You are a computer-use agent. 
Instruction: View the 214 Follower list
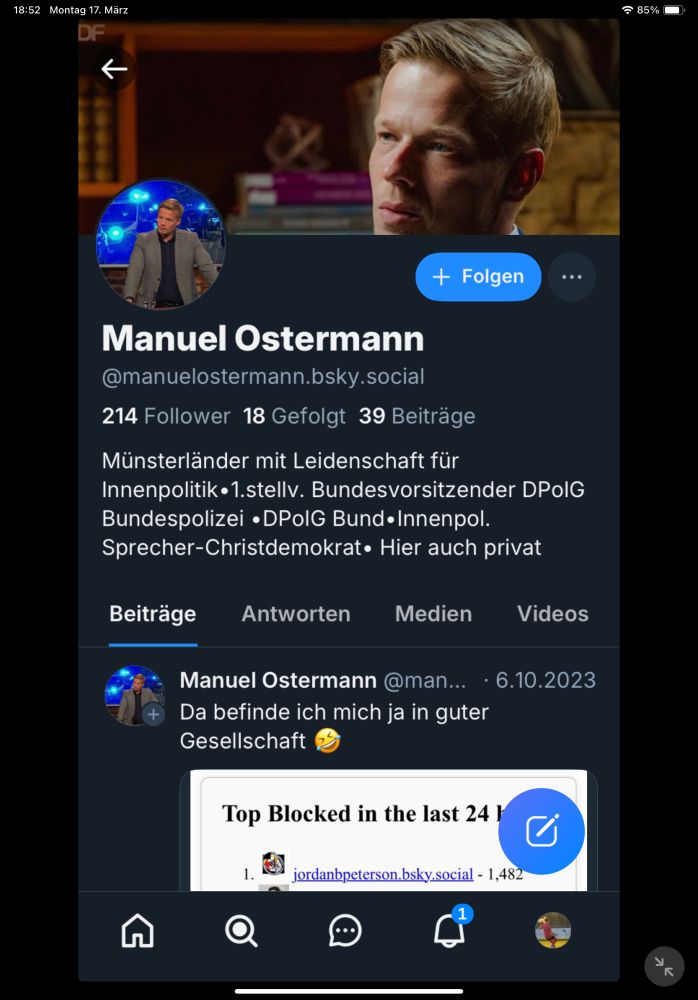166,416
